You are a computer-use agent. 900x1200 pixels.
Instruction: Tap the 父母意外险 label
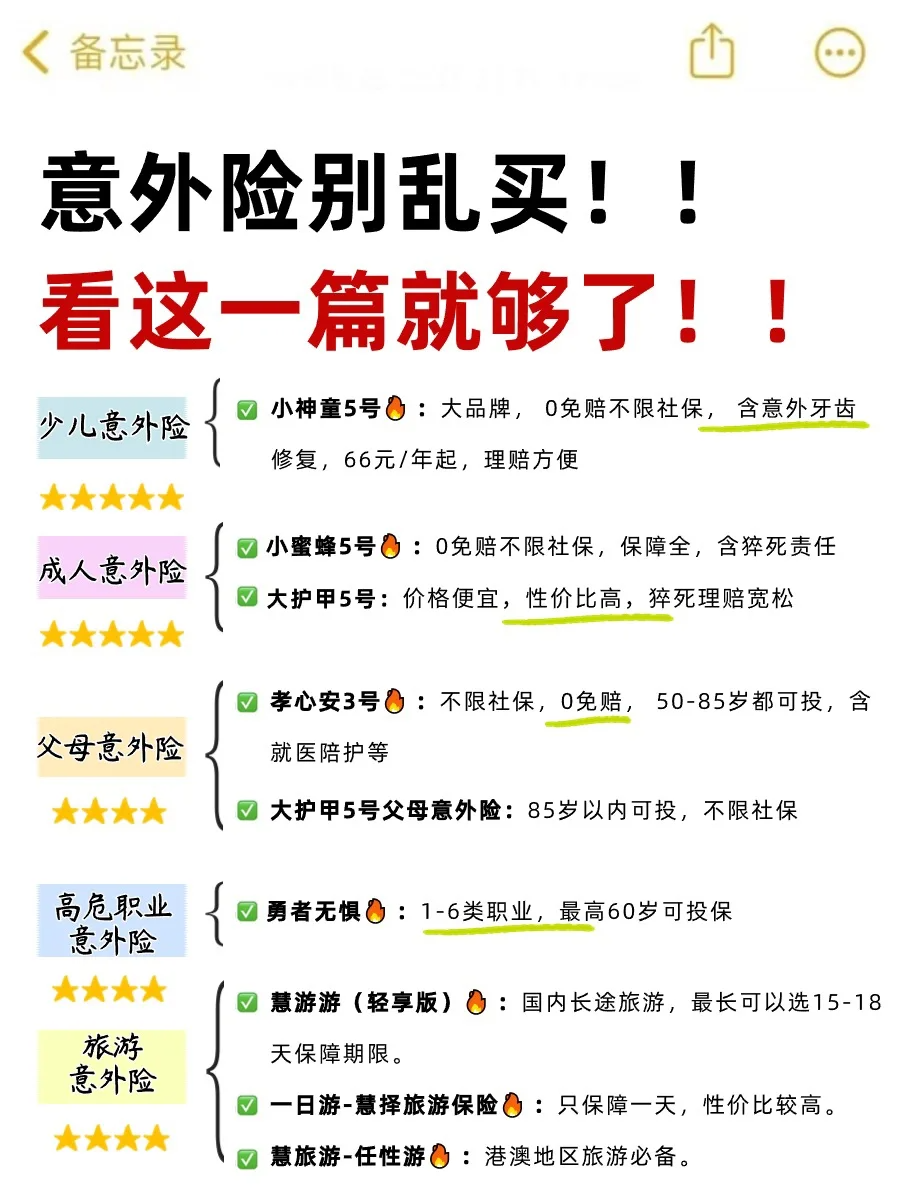pos(110,747)
